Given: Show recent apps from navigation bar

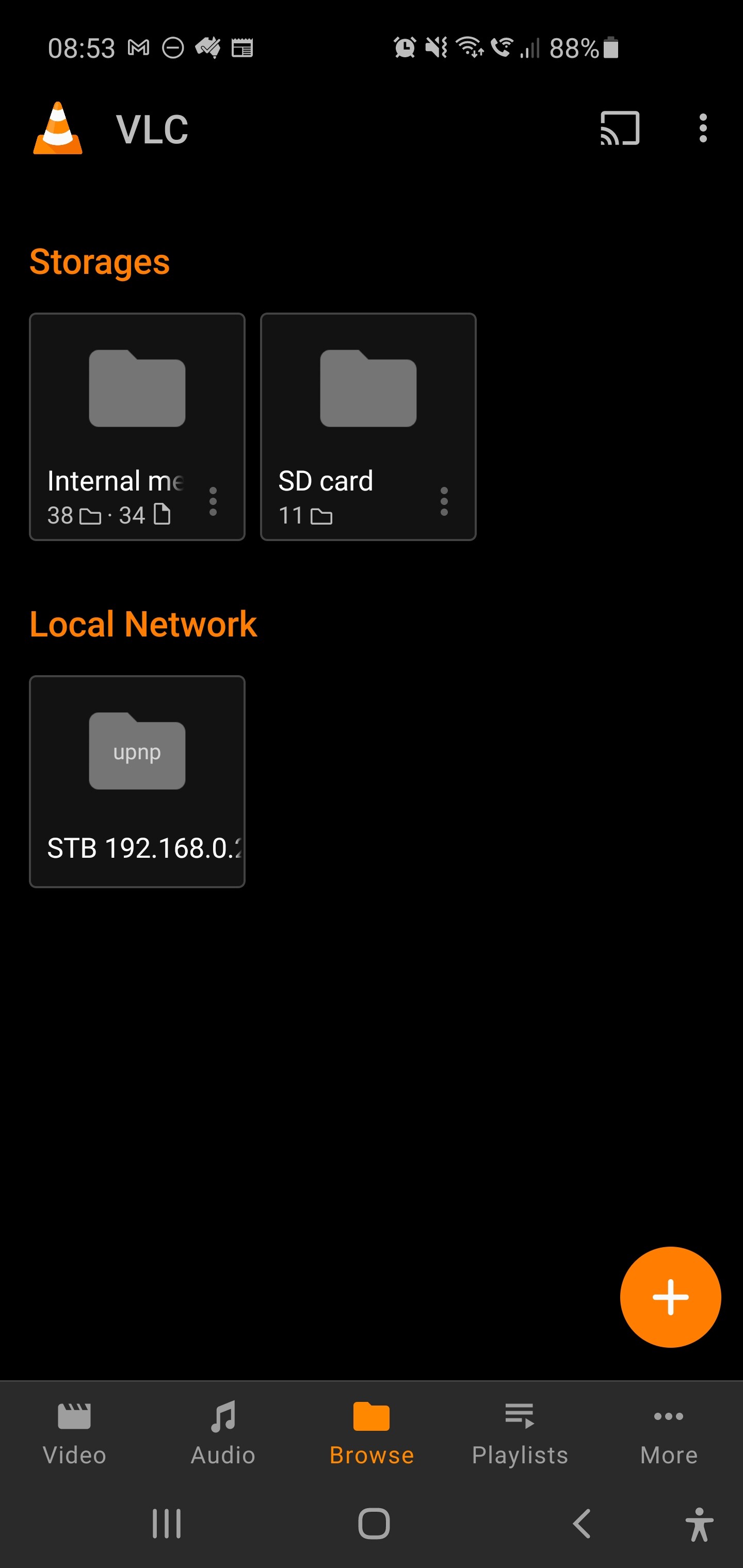Looking at the screenshot, I should (166, 1524).
